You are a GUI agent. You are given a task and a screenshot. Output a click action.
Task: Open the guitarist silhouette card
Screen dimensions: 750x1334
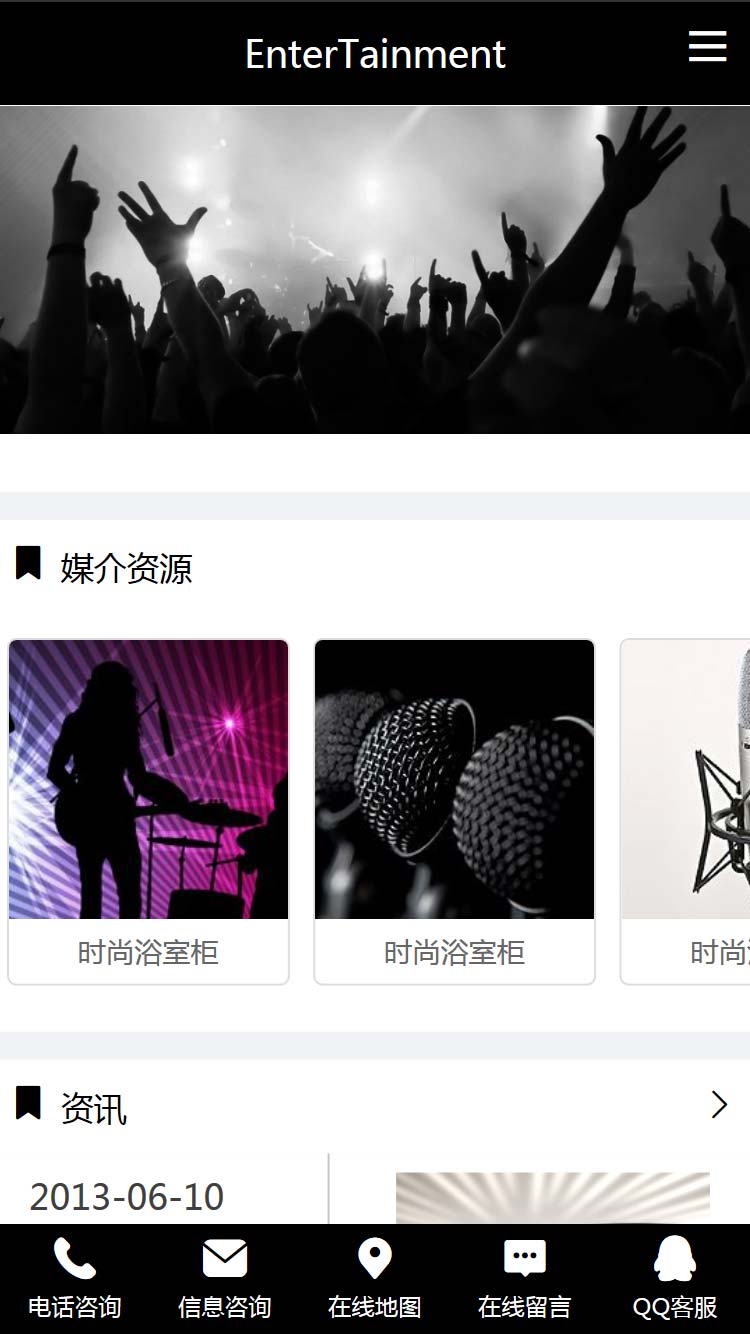[148, 810]
